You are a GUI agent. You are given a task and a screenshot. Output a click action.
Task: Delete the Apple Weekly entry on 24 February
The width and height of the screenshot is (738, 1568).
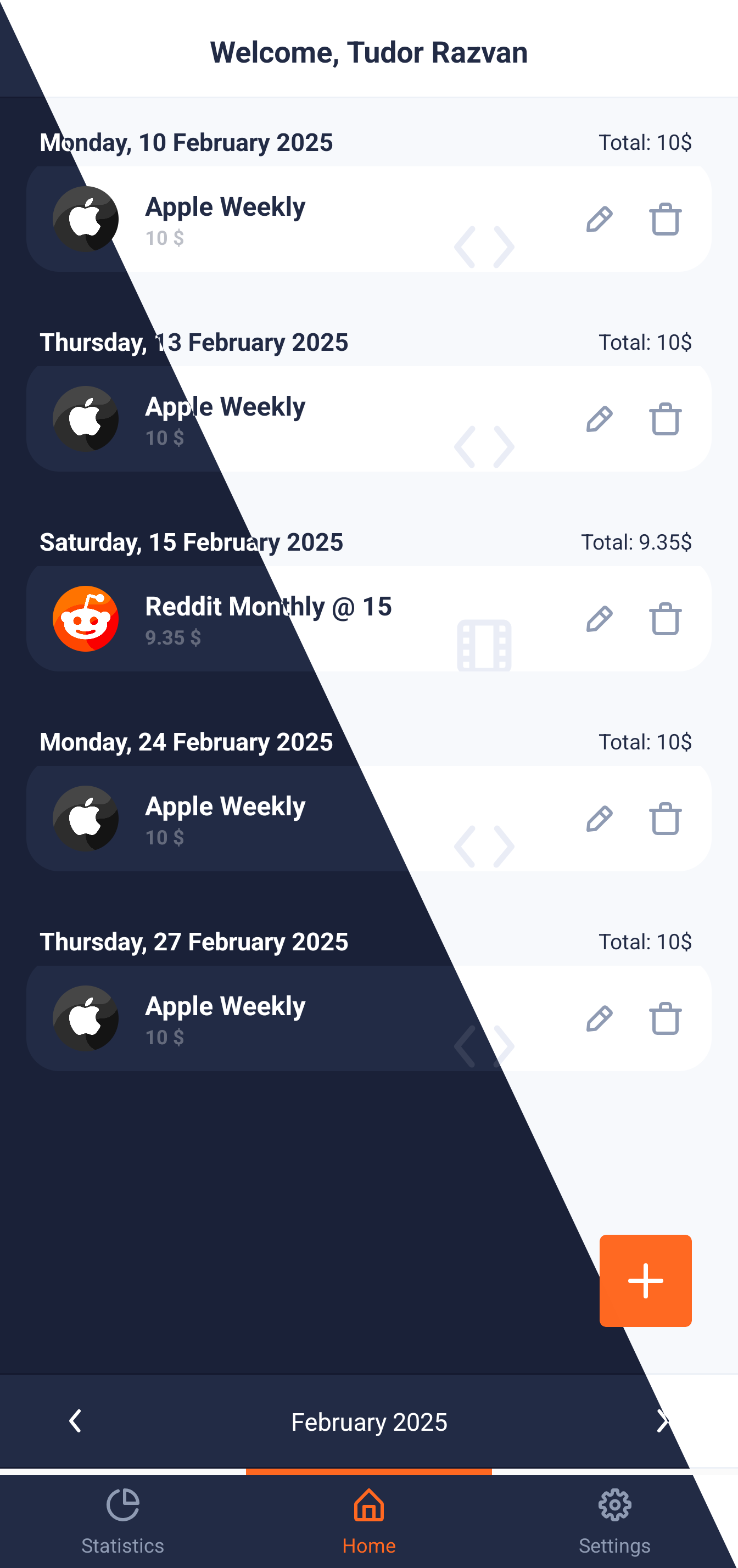(x=665, y=818)
